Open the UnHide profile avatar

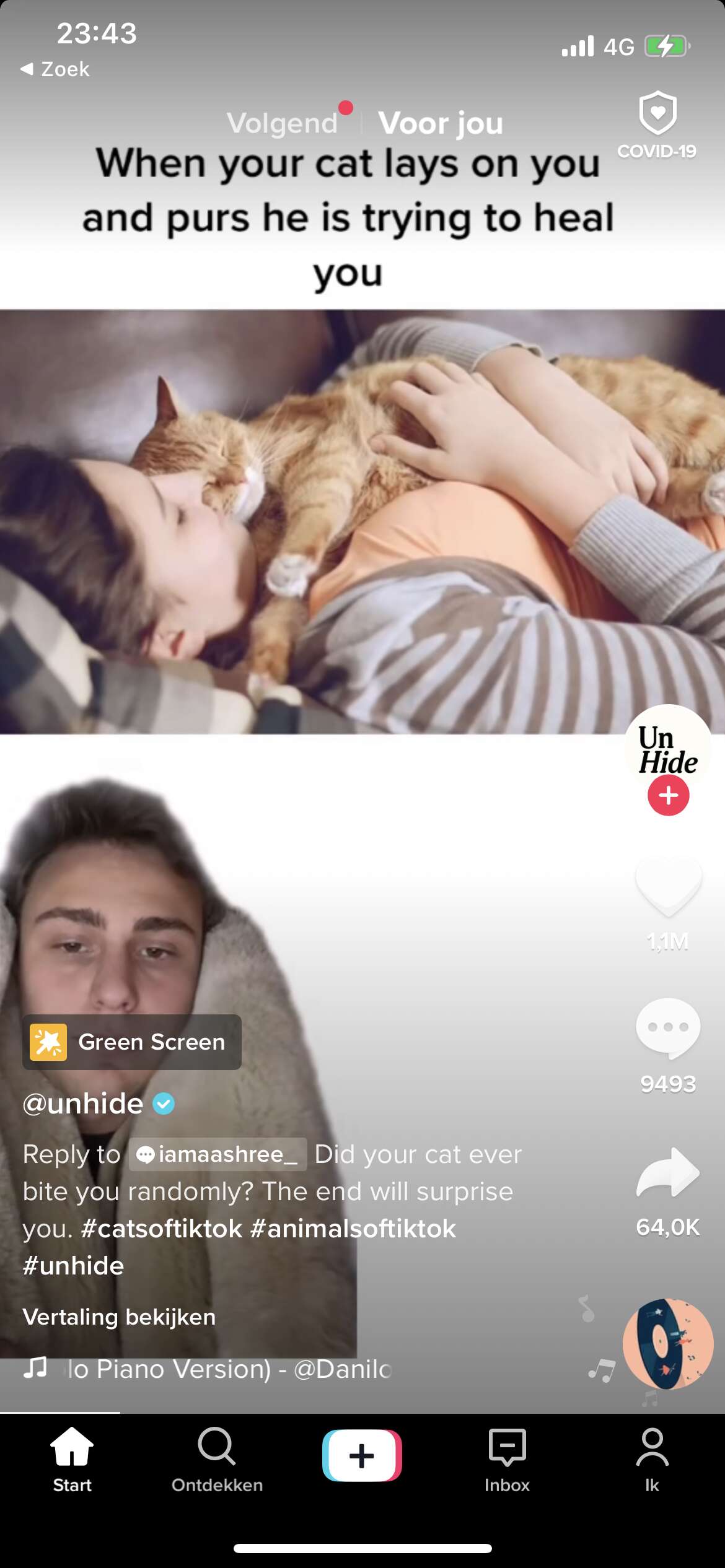point(668,749)
